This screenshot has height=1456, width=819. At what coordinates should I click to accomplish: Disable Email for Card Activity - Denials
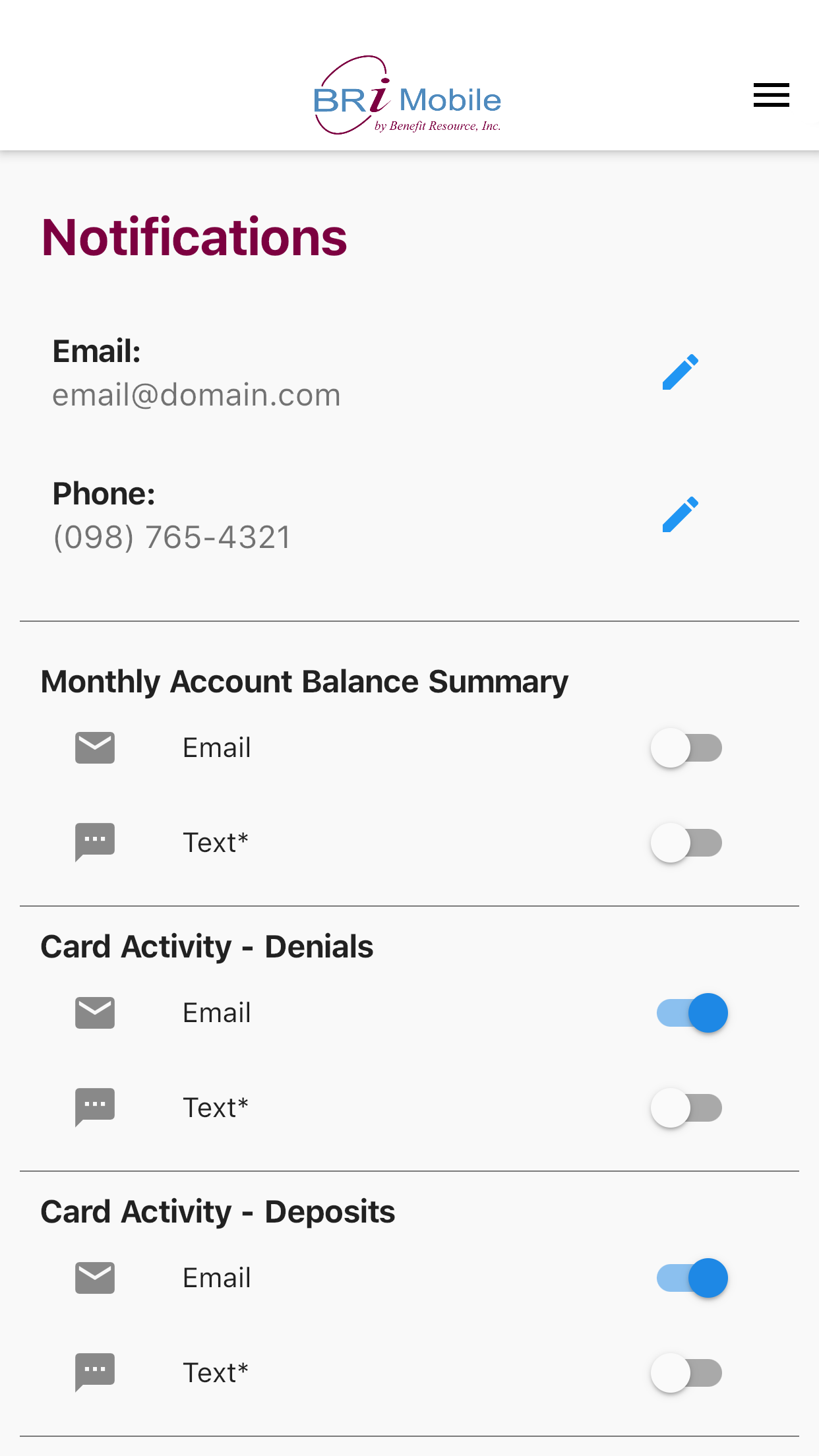tap(692, 1013)
